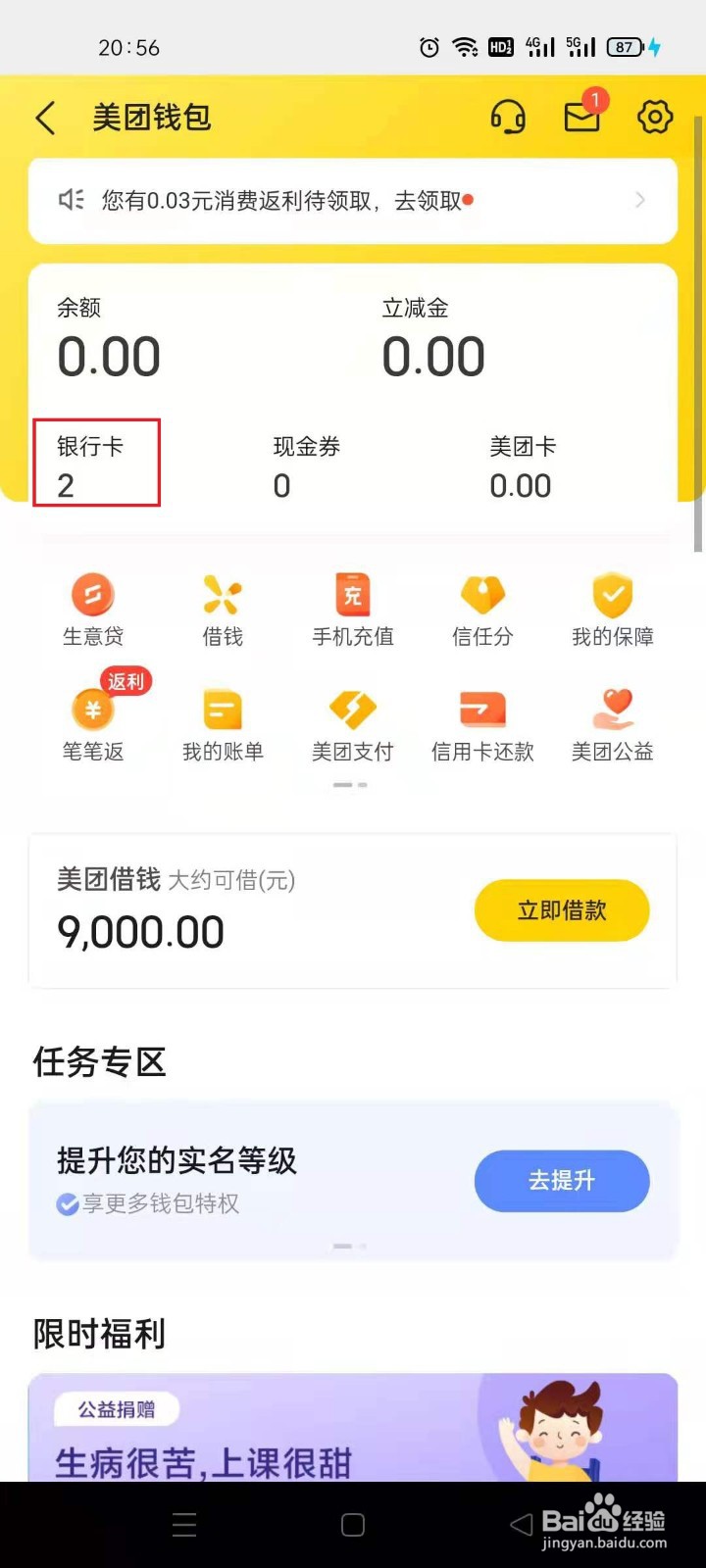Open the customer service headset icon
Screen dimensions: 706x1568
(508, 117)
